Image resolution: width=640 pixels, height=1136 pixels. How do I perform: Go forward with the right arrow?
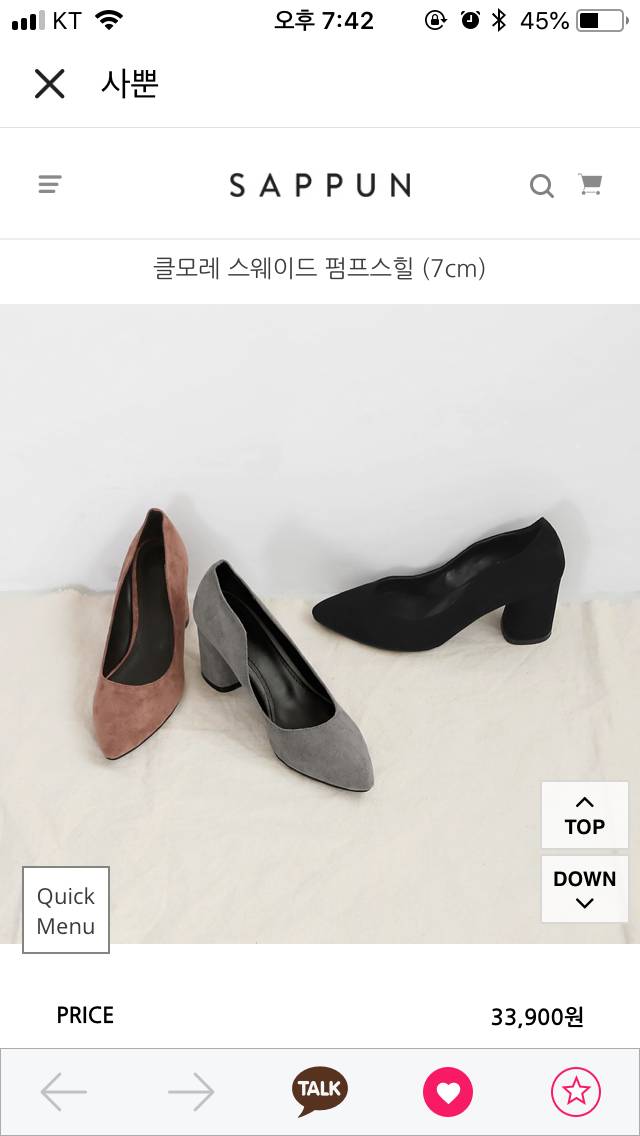[191, 1092]
